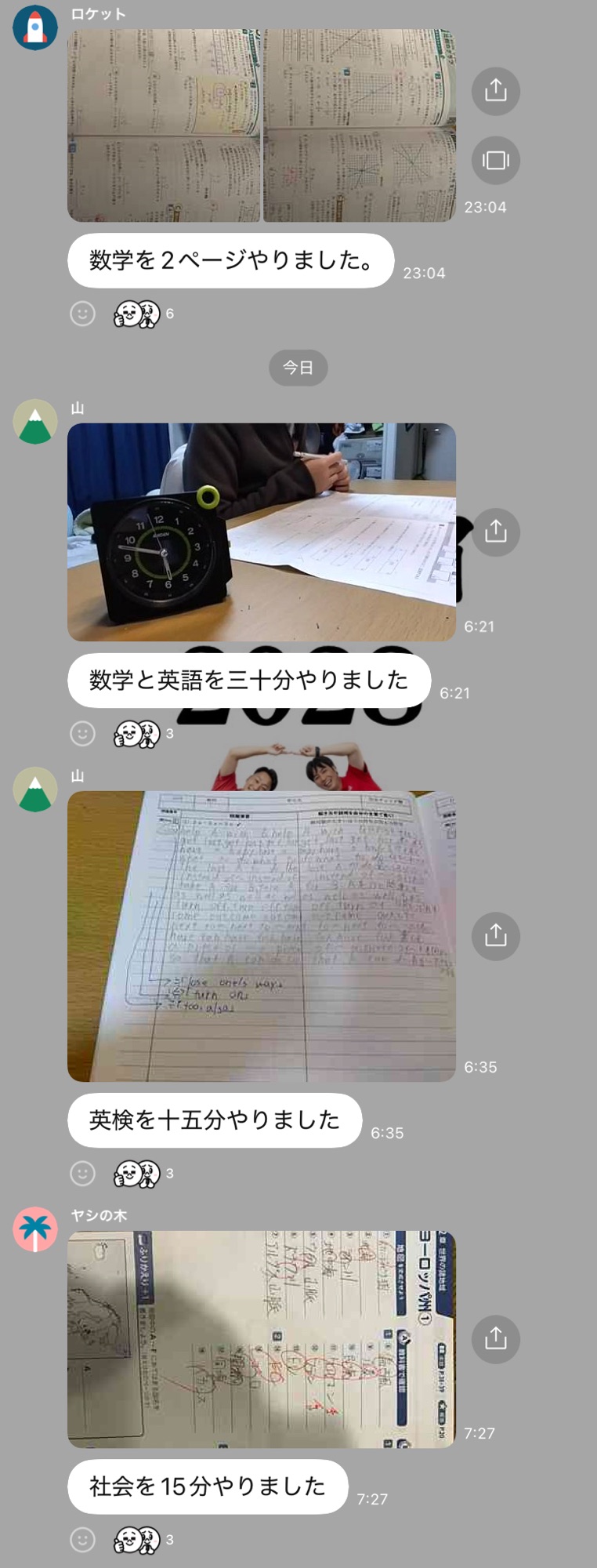The image size is (597, 1568).
Task: React to 社会を15分やりました message
Action: click(82, 1539)
